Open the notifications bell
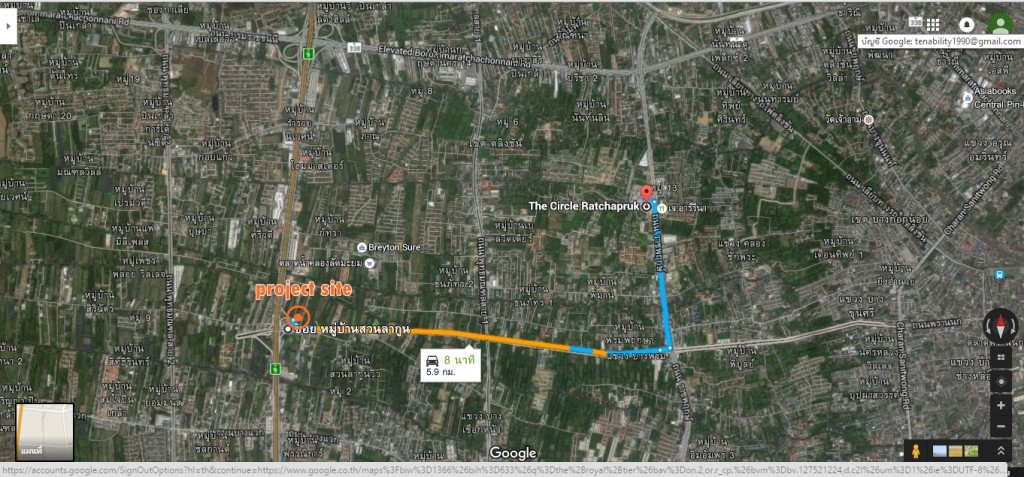Viewport: 1024px width, 477px height. [966, 25]
